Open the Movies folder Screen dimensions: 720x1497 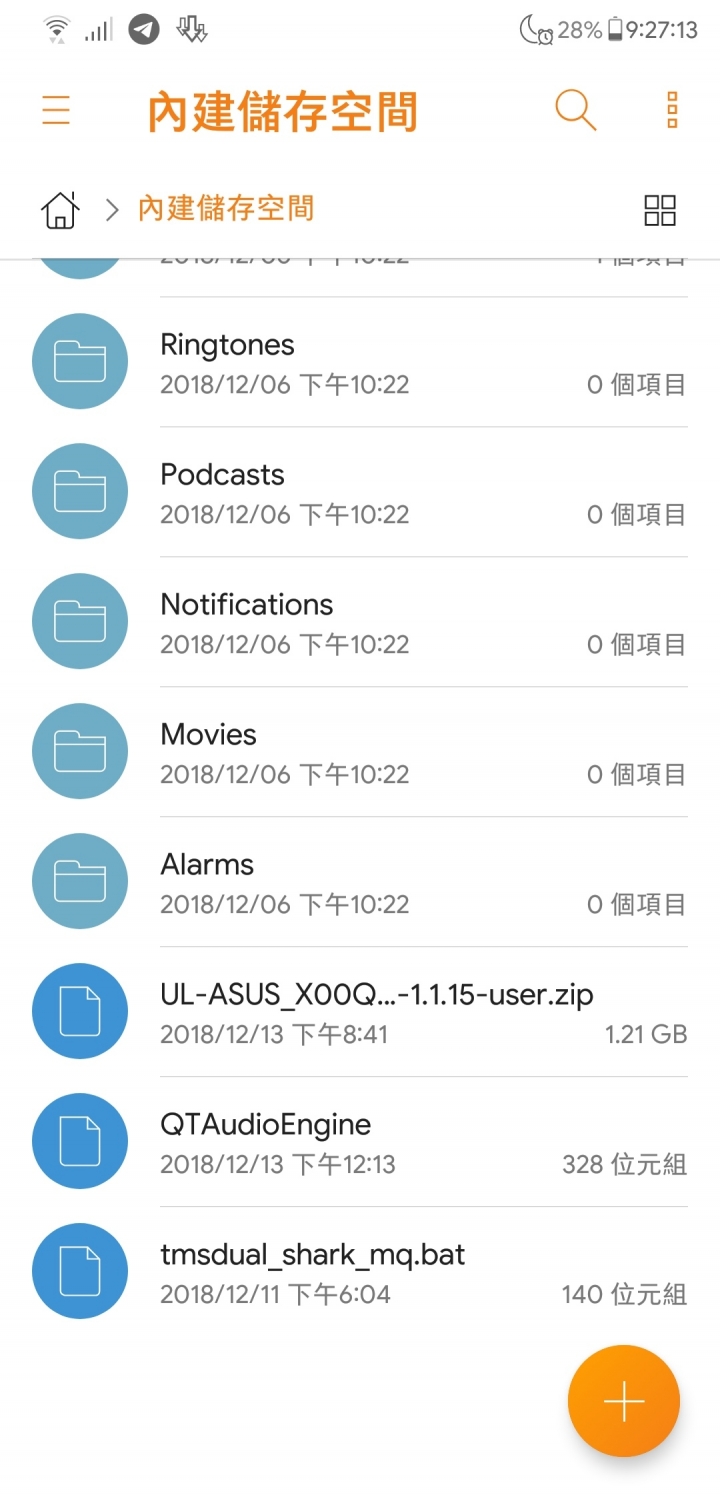click(360, 752)
